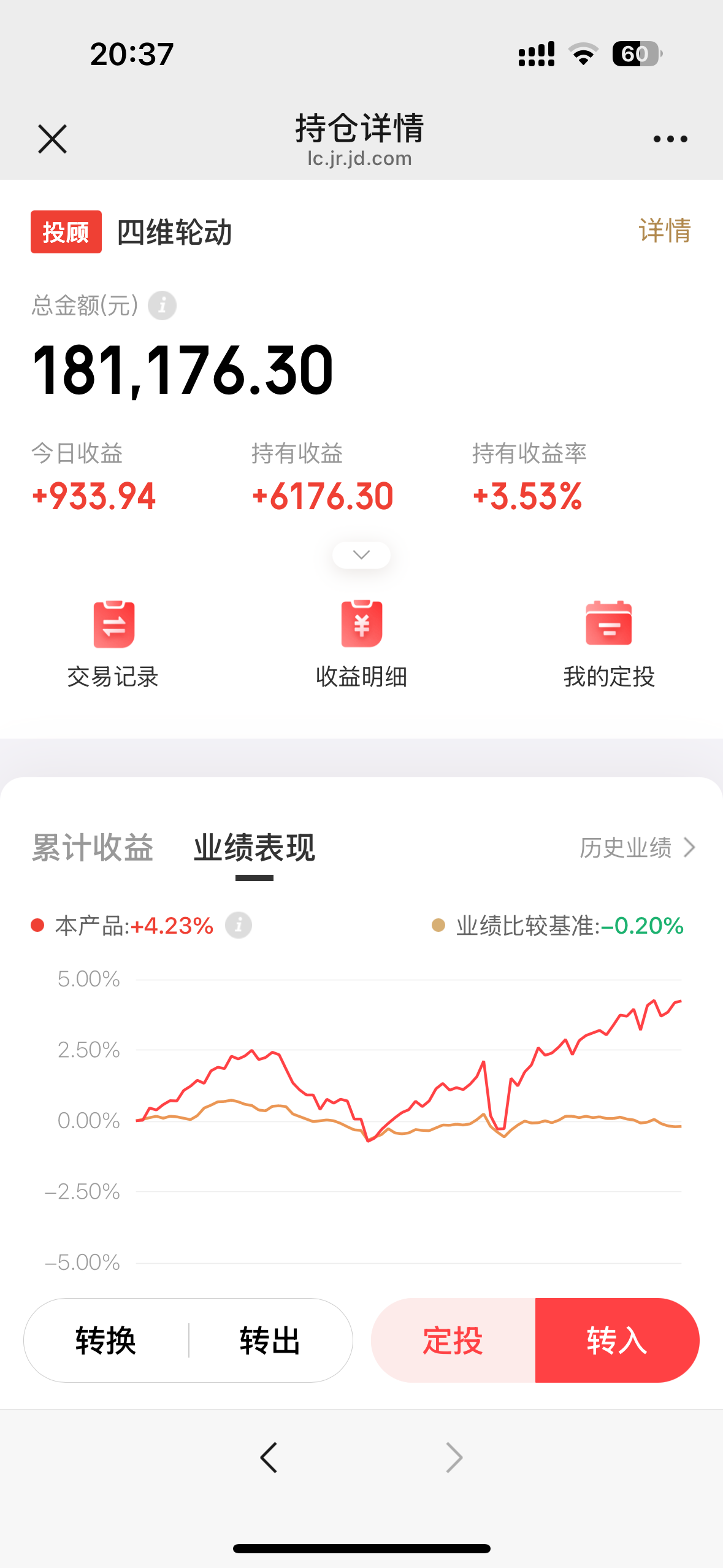Tap the 转换 button
The height and width of the screenshot is (1568, 723).
pyautogui.click(x=106, y=1340)
